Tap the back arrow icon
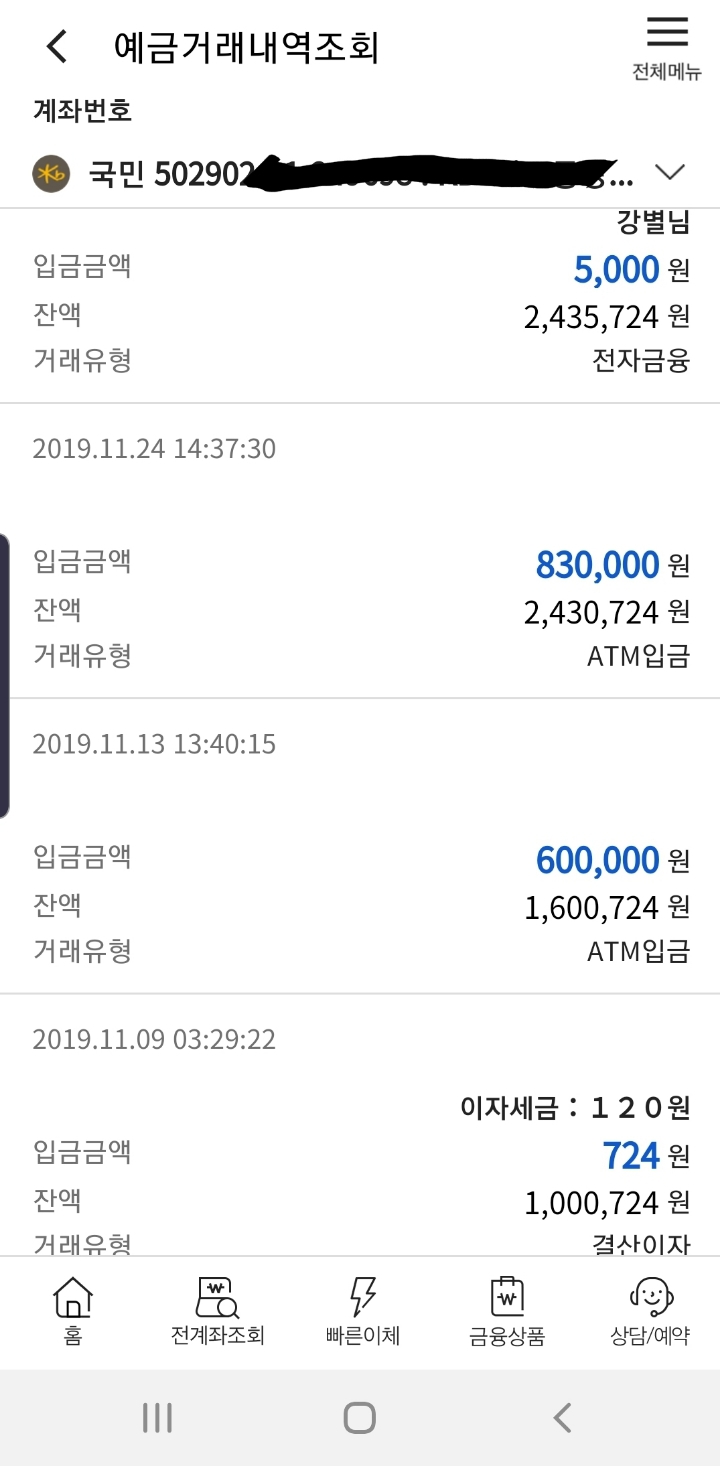 point(55,45)
